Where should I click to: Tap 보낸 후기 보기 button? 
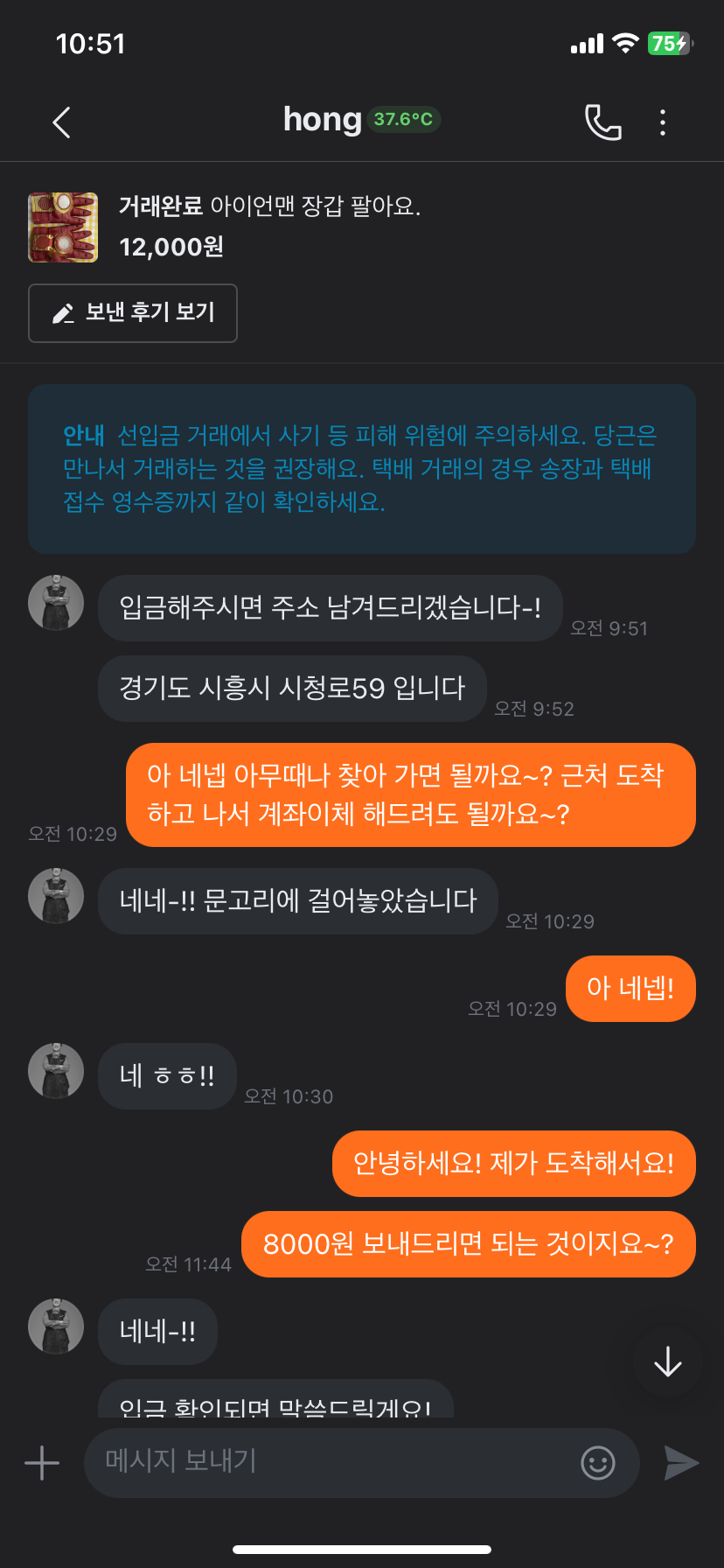coord(133,313)
